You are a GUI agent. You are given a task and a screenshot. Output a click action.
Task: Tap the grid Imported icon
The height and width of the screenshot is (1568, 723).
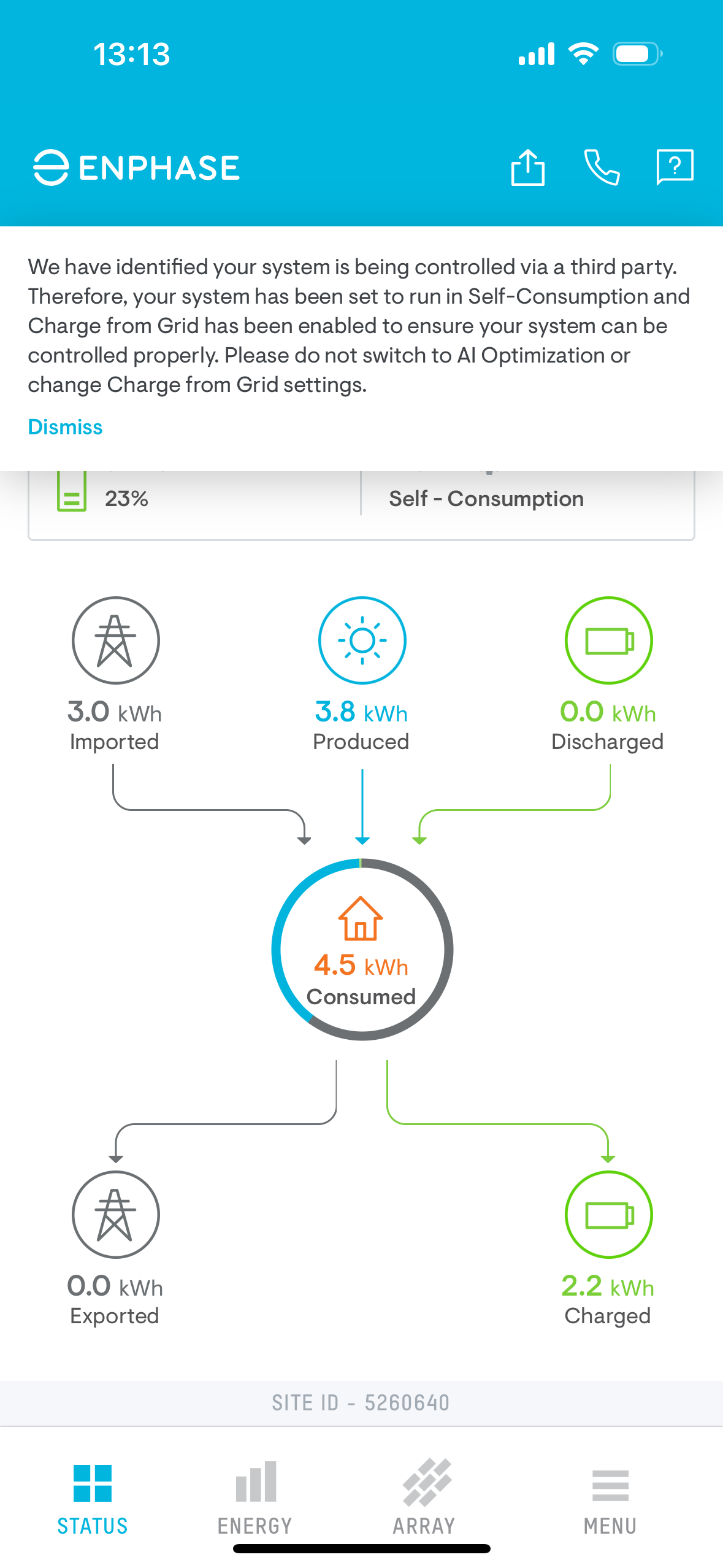tap(115, 640)
